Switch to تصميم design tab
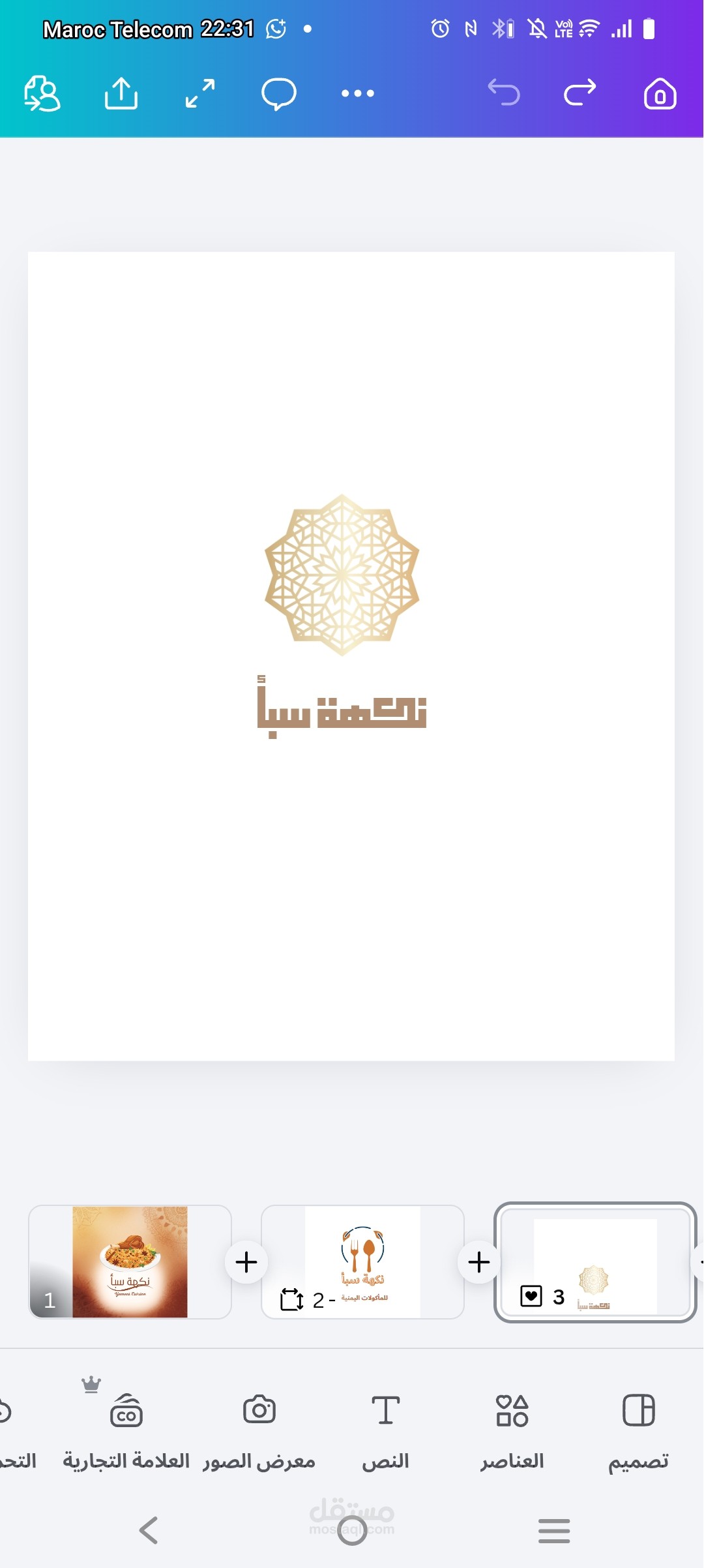This screenshot has height=1568, width=704. click(639, 1410)
